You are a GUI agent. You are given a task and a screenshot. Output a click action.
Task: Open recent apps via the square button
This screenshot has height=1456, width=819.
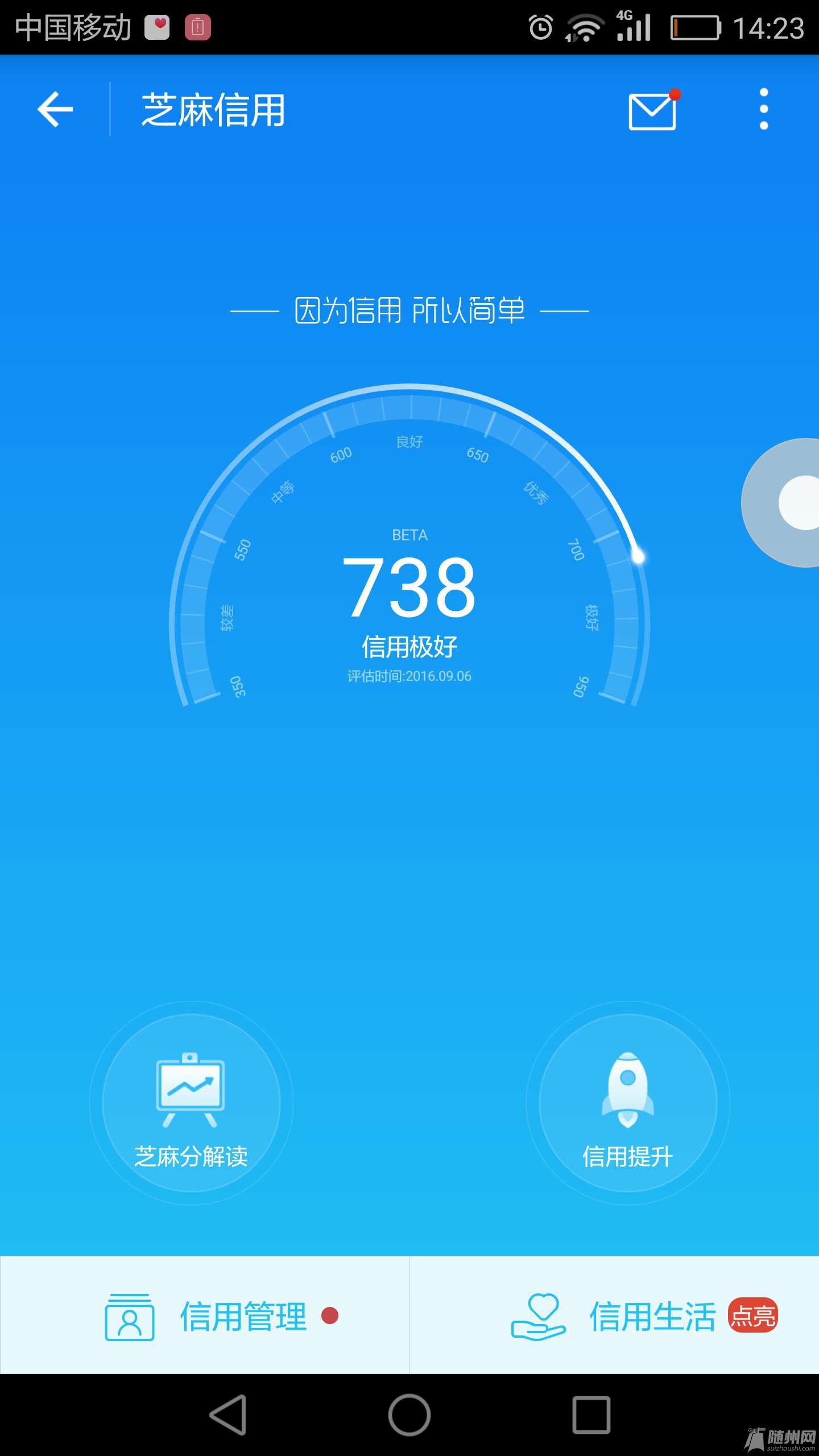coord(591,1414)
